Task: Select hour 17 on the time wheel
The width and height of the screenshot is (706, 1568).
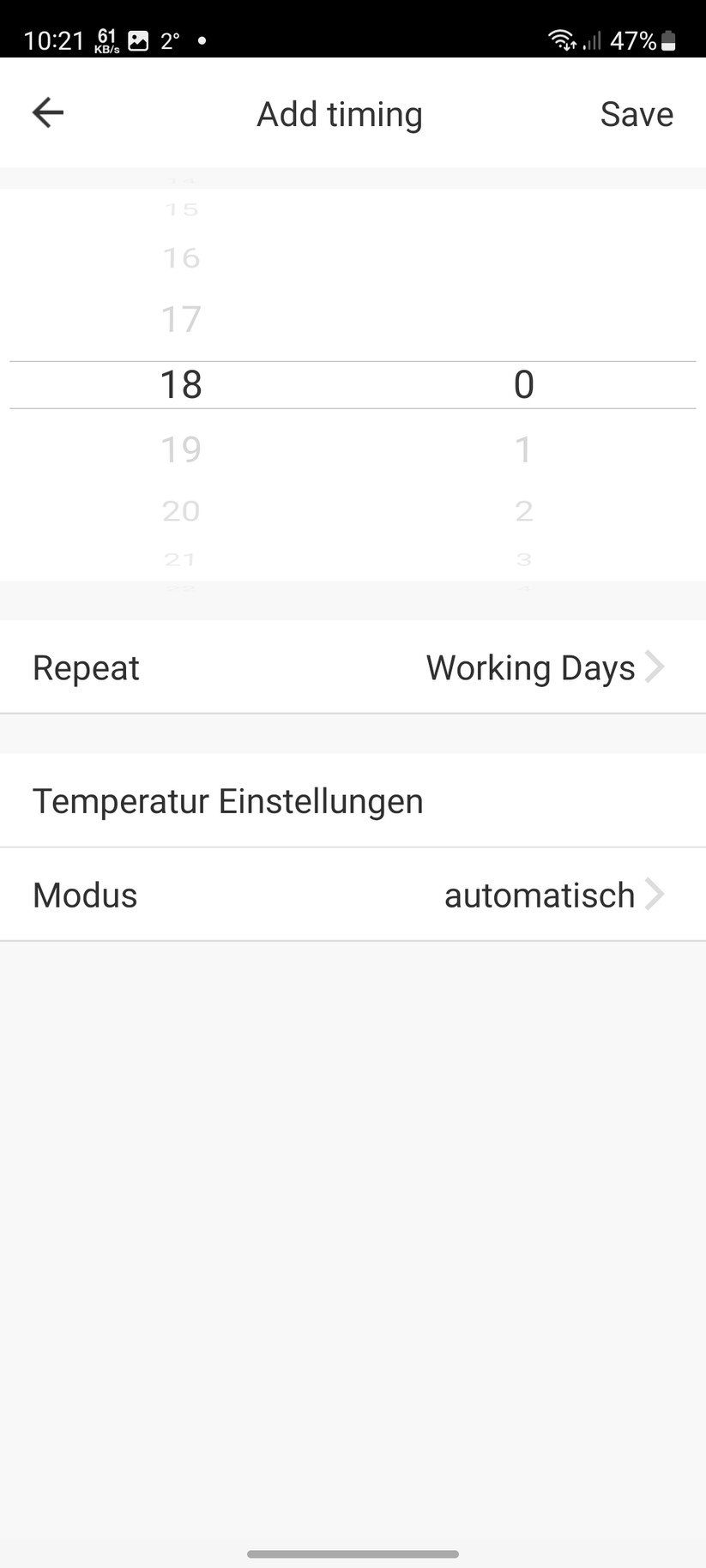Action: [181, 318]
